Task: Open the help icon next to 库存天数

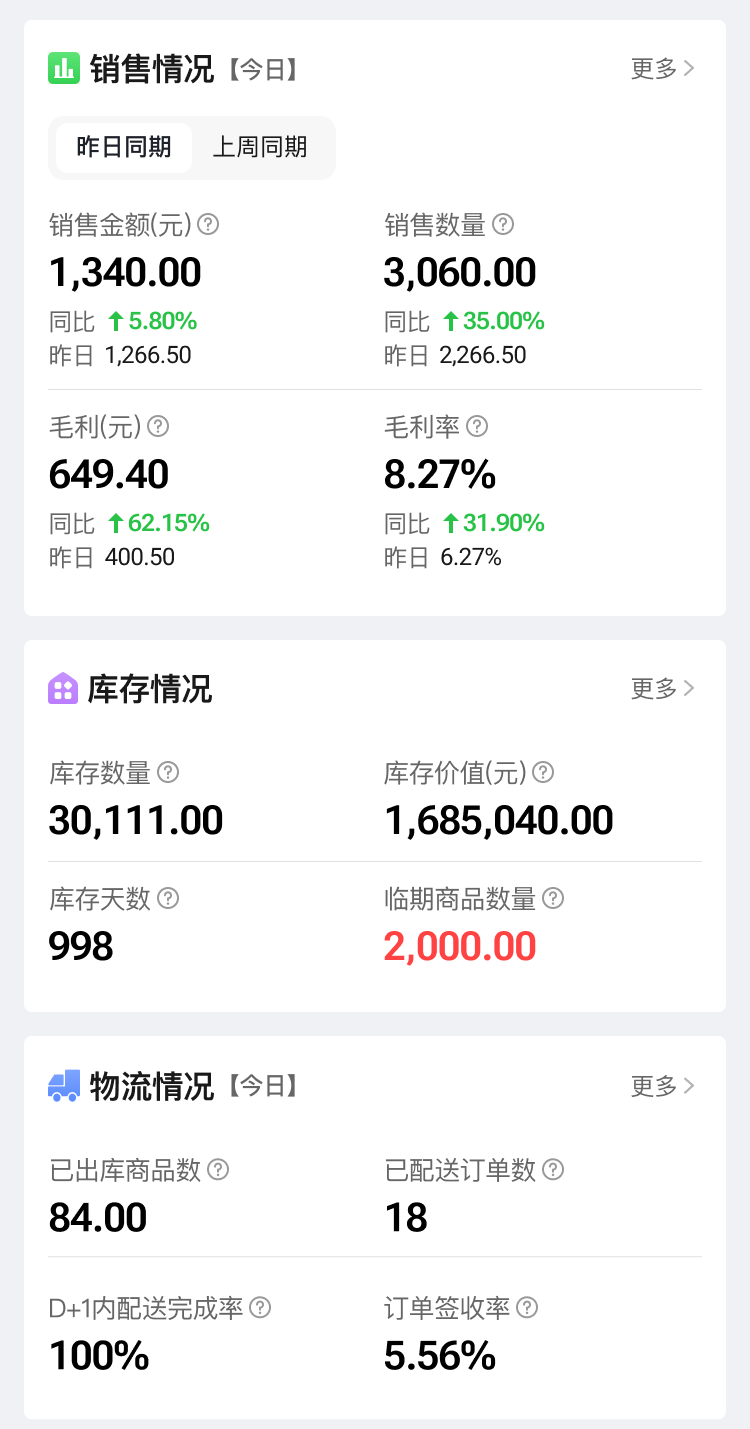Action: 169,899
